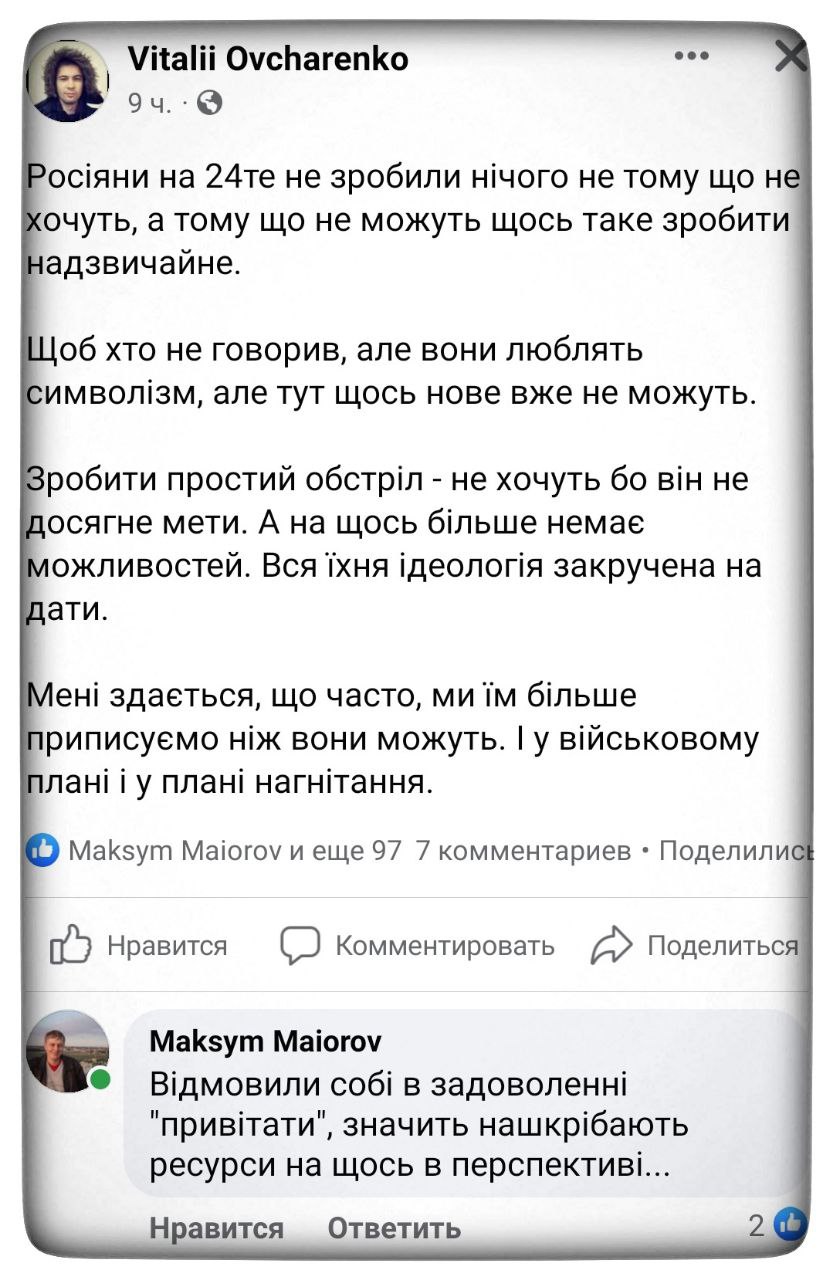Like the post with Нравится
Viewport: 833px width, 1280px height.
coord(139,945)
